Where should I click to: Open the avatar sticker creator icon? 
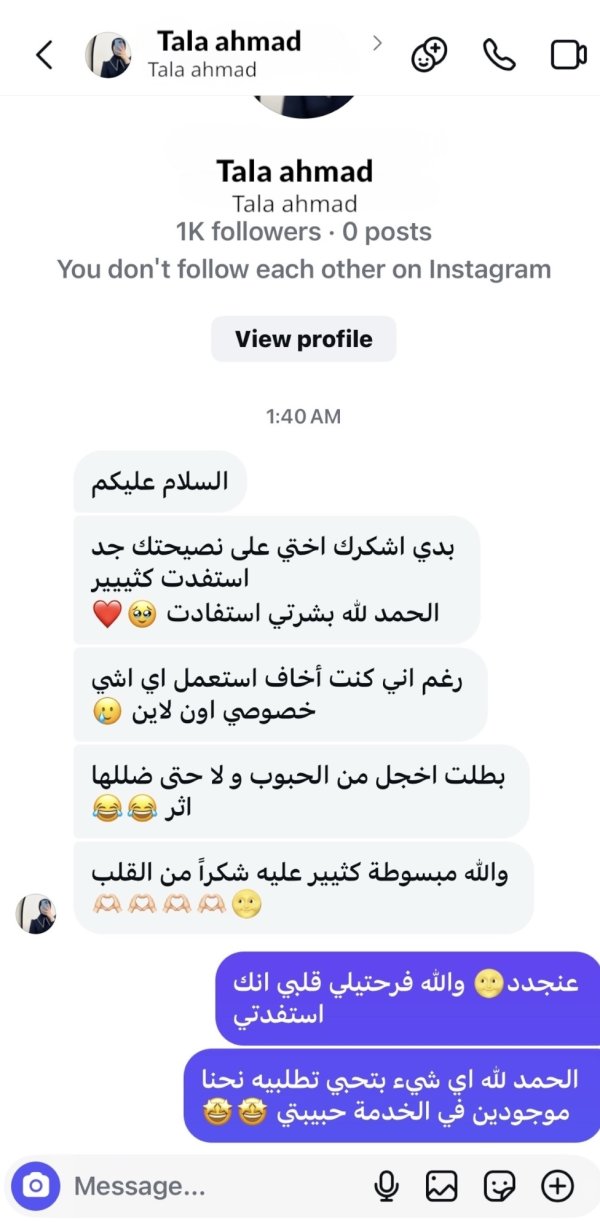click(429, 54)
